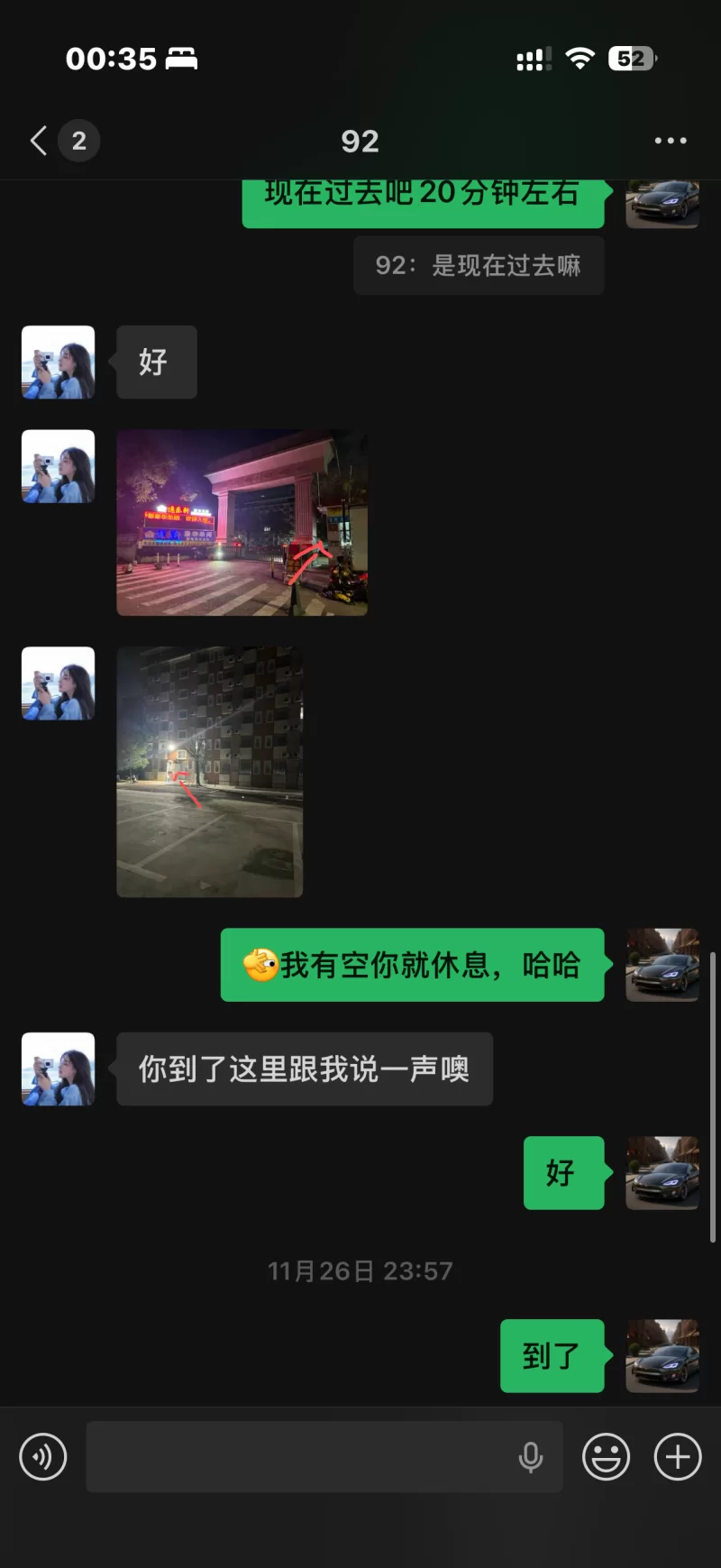Image resolution: width=721 pixels, height=1568 pixels.
Task: Open the quoted message 是现在过去嘛
Action: 478,265
